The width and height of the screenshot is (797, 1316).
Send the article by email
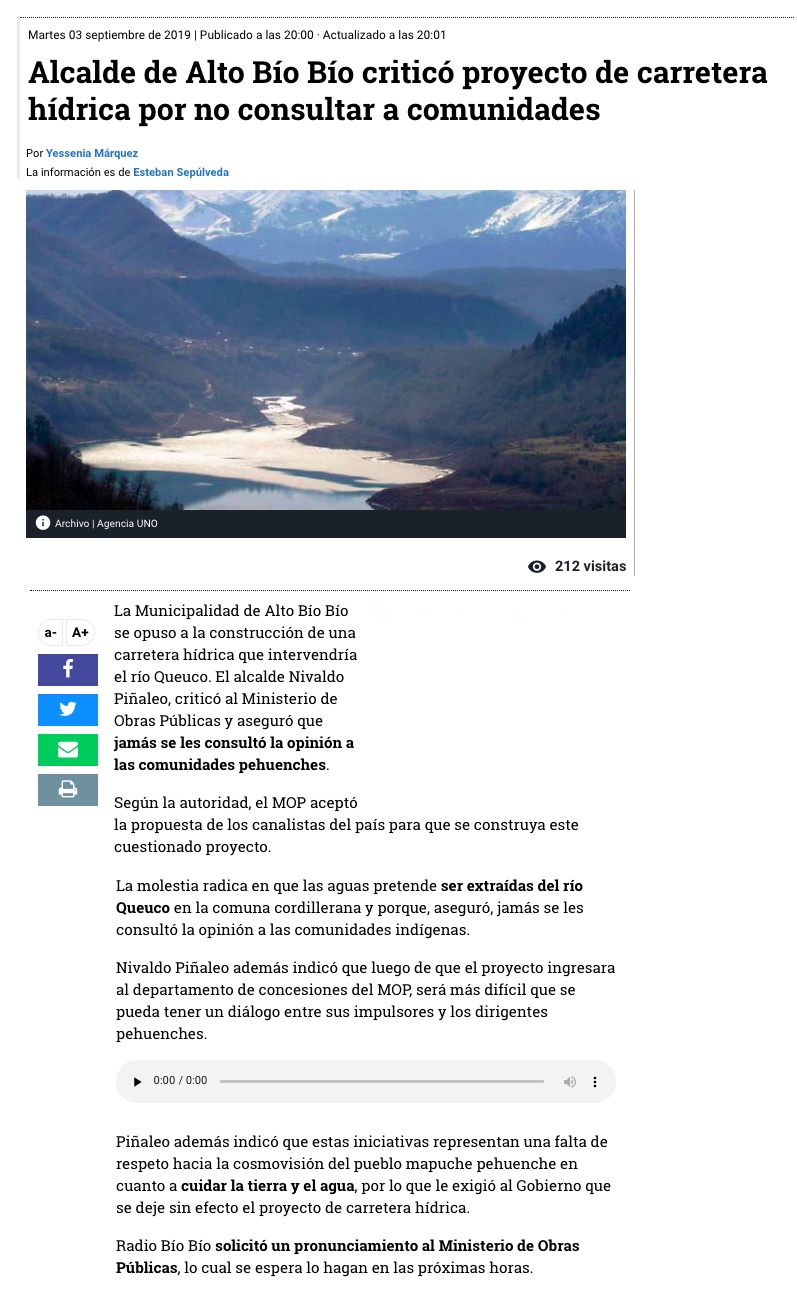tap(68, 749)
